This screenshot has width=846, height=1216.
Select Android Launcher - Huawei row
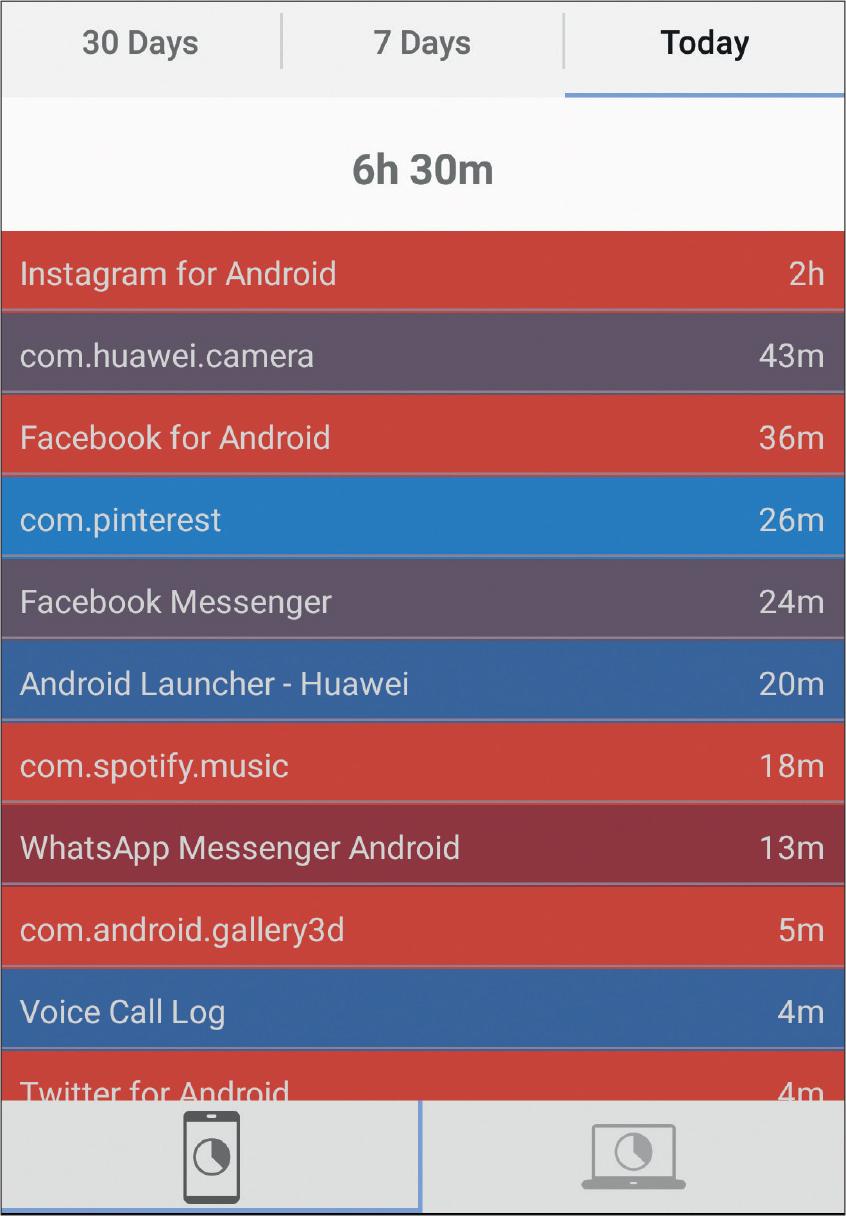[422, 683]
